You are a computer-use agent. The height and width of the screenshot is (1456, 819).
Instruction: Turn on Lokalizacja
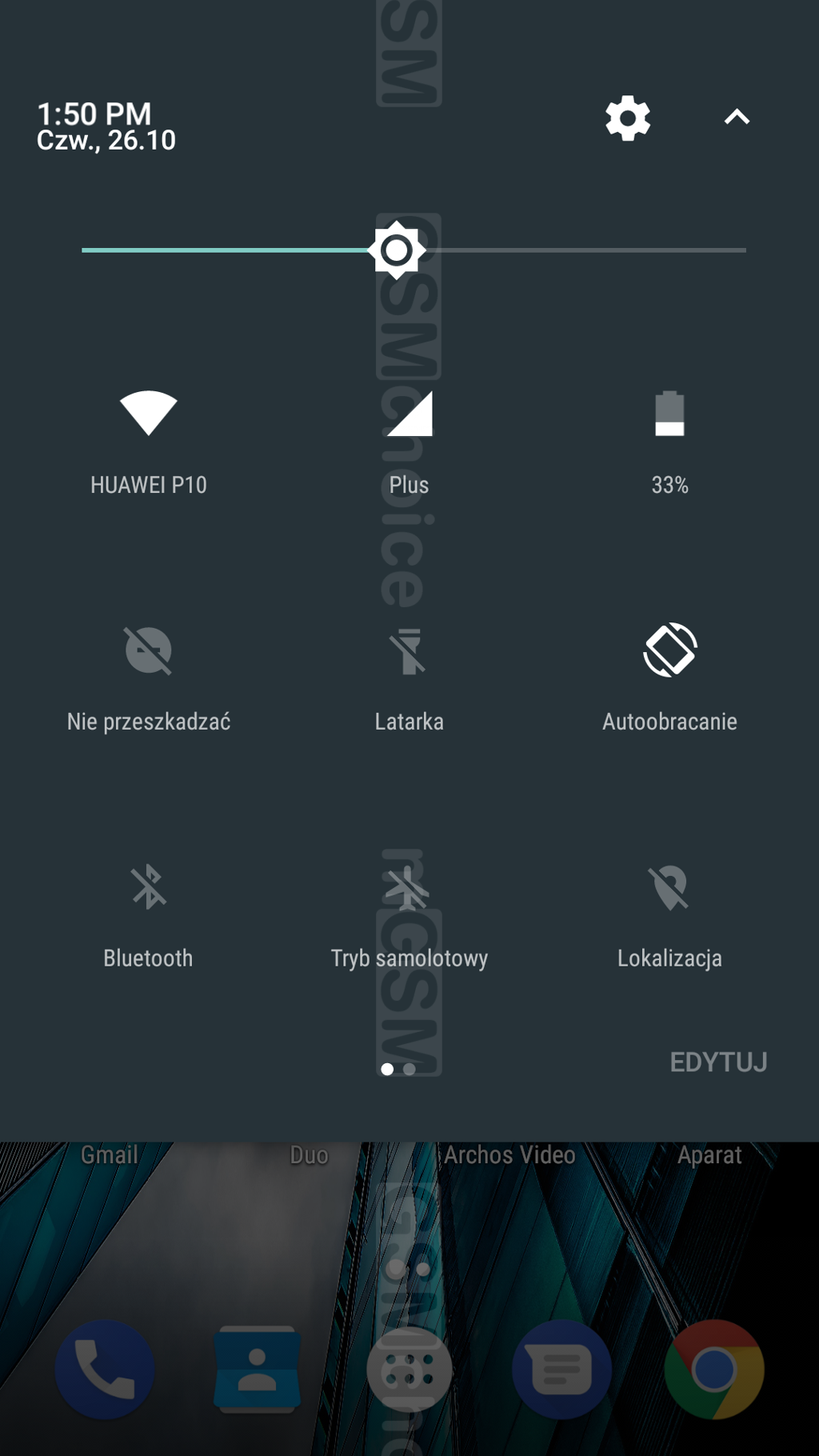[669, 887]
